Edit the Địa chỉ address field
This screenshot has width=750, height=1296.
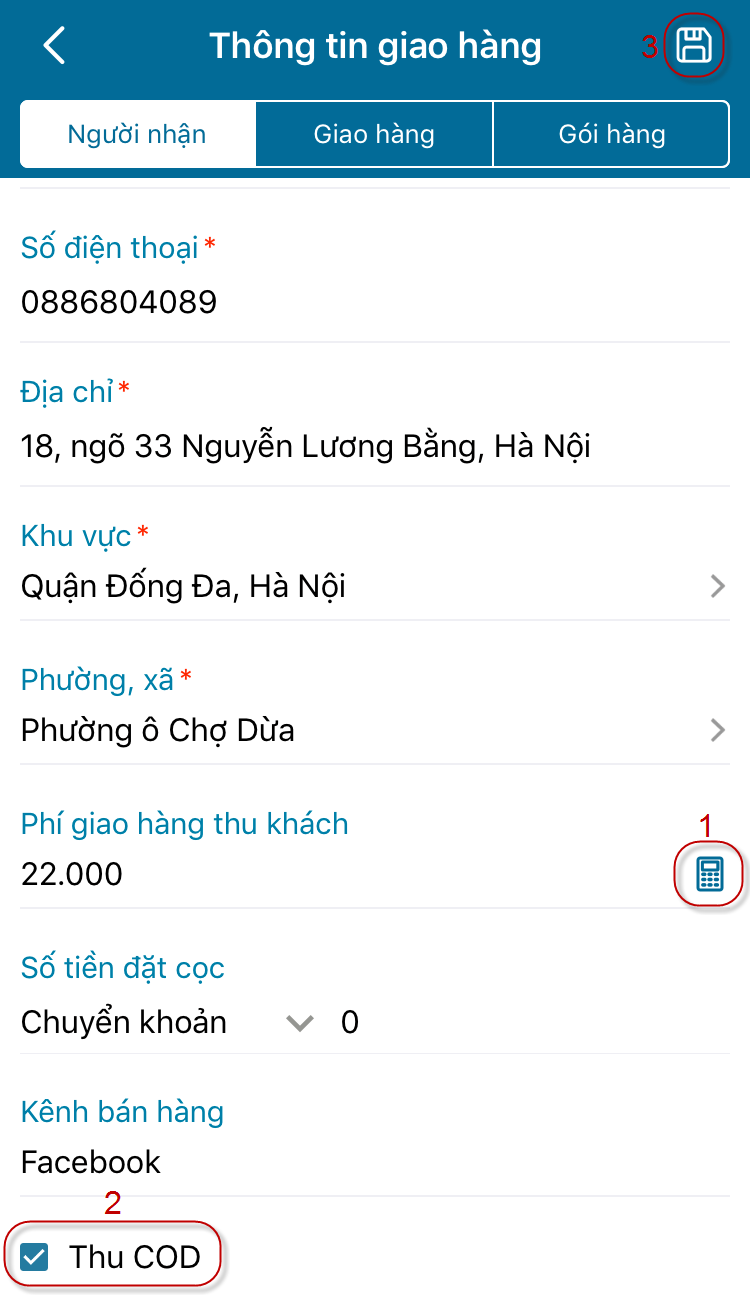point(305,446)
